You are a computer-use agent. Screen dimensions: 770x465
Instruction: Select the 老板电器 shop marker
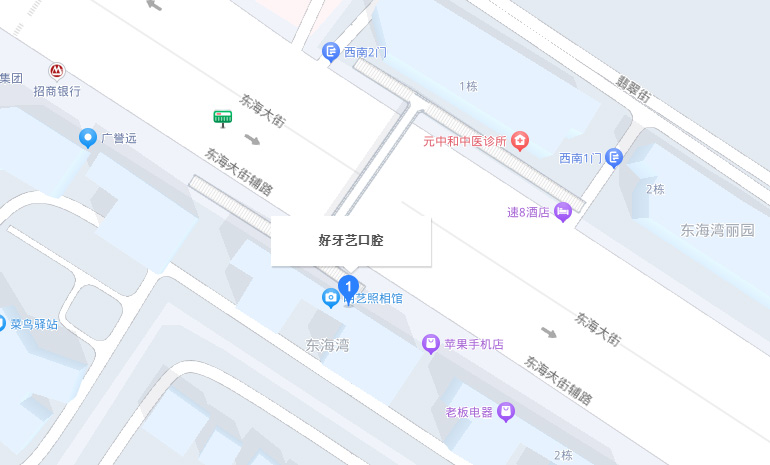[506, 411]
